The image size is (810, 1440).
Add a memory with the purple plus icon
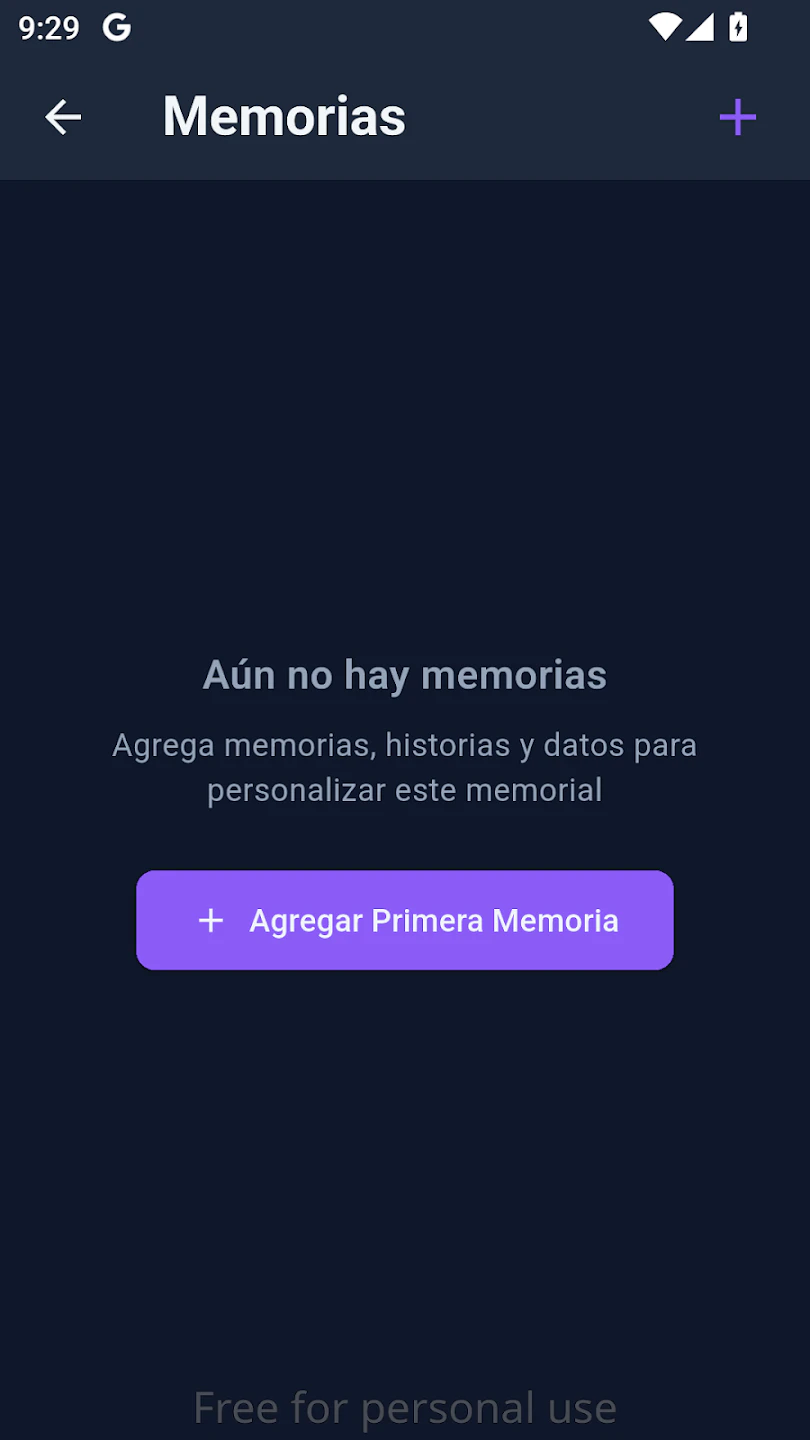point(738,117)
